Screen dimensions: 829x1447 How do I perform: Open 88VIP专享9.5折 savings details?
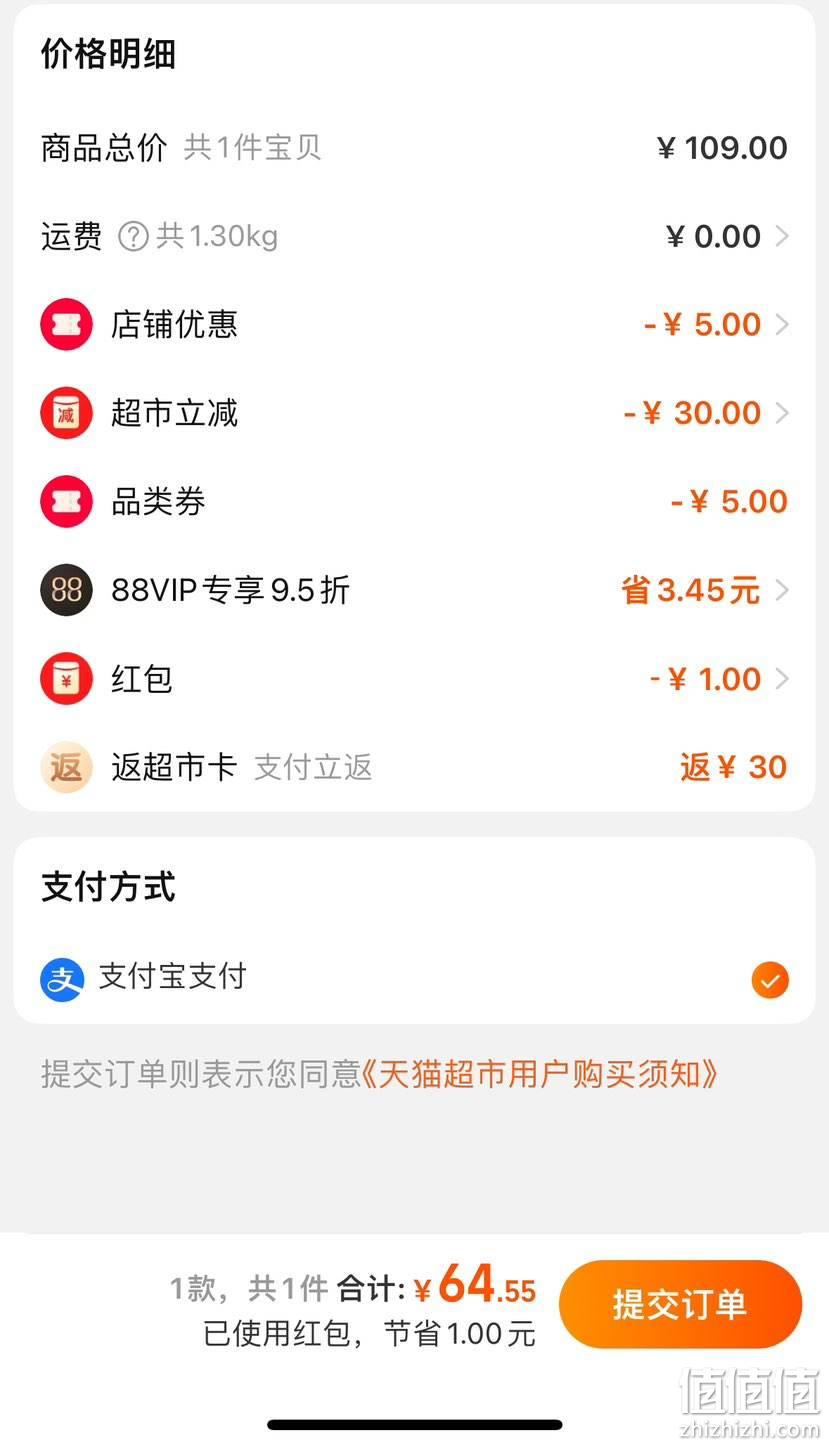414,590
